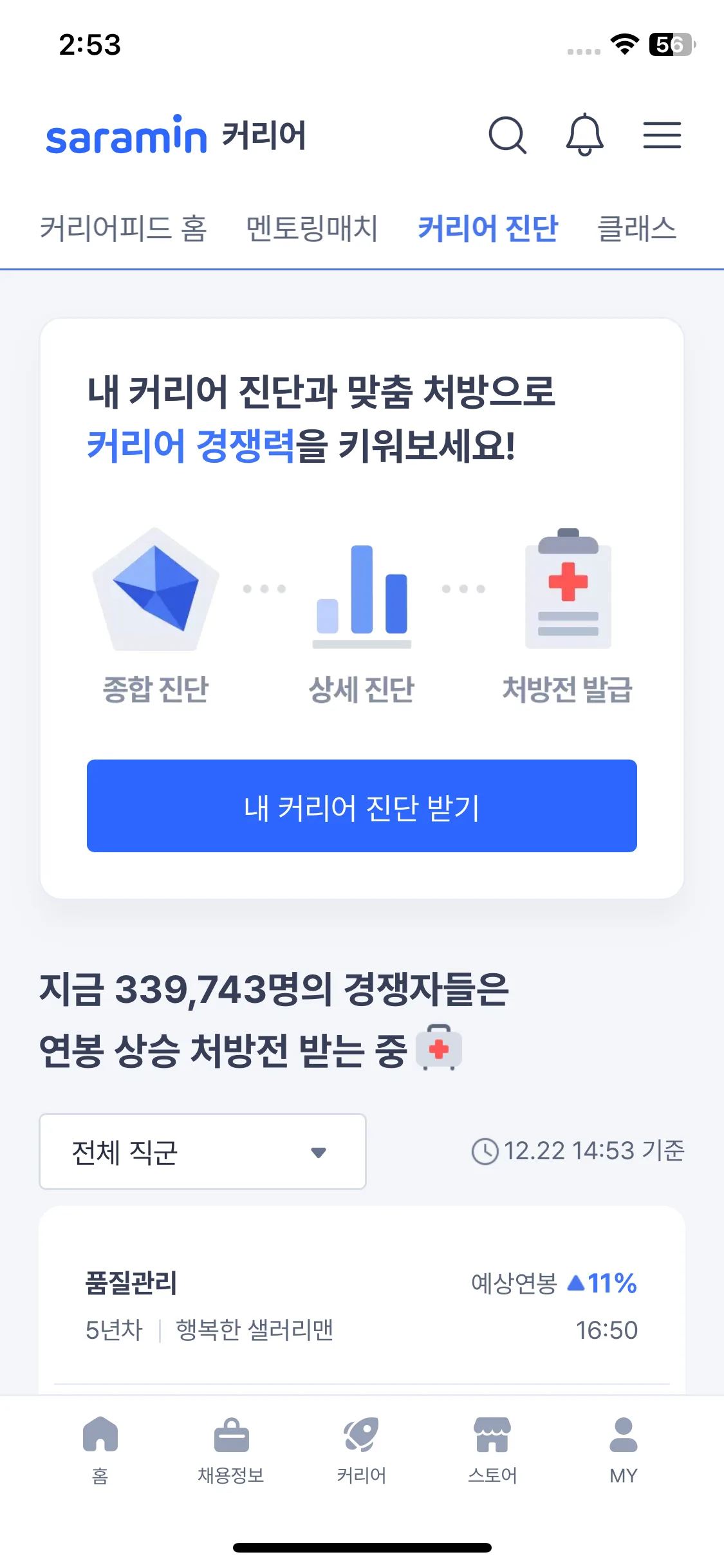Go to the MY bottom tab

point(623,1450)
